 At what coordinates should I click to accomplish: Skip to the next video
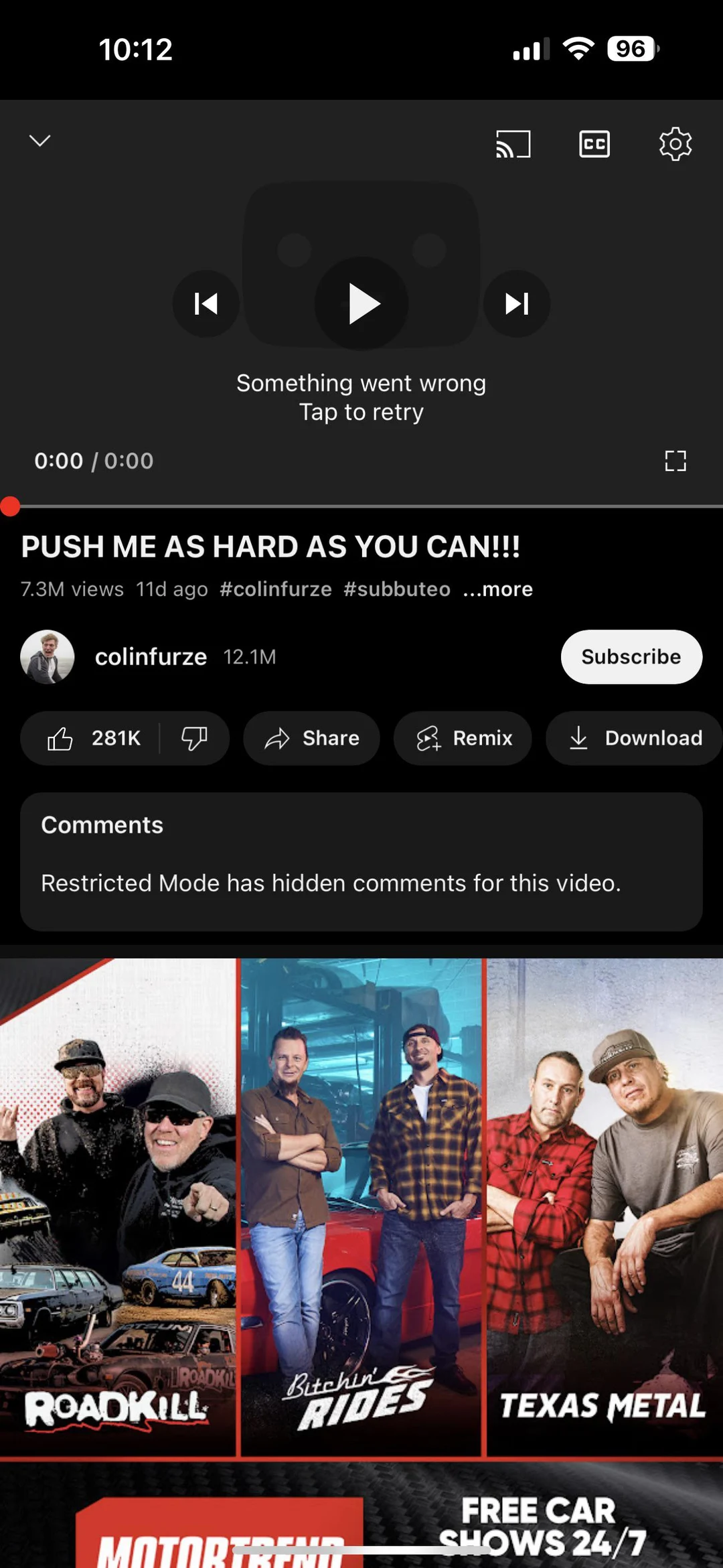[x=516, y=303]
